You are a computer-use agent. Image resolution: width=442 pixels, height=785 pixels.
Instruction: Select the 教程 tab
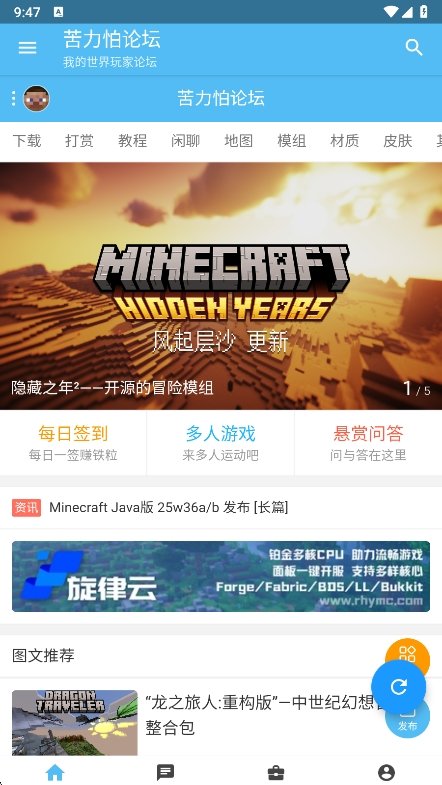(132, 141)
